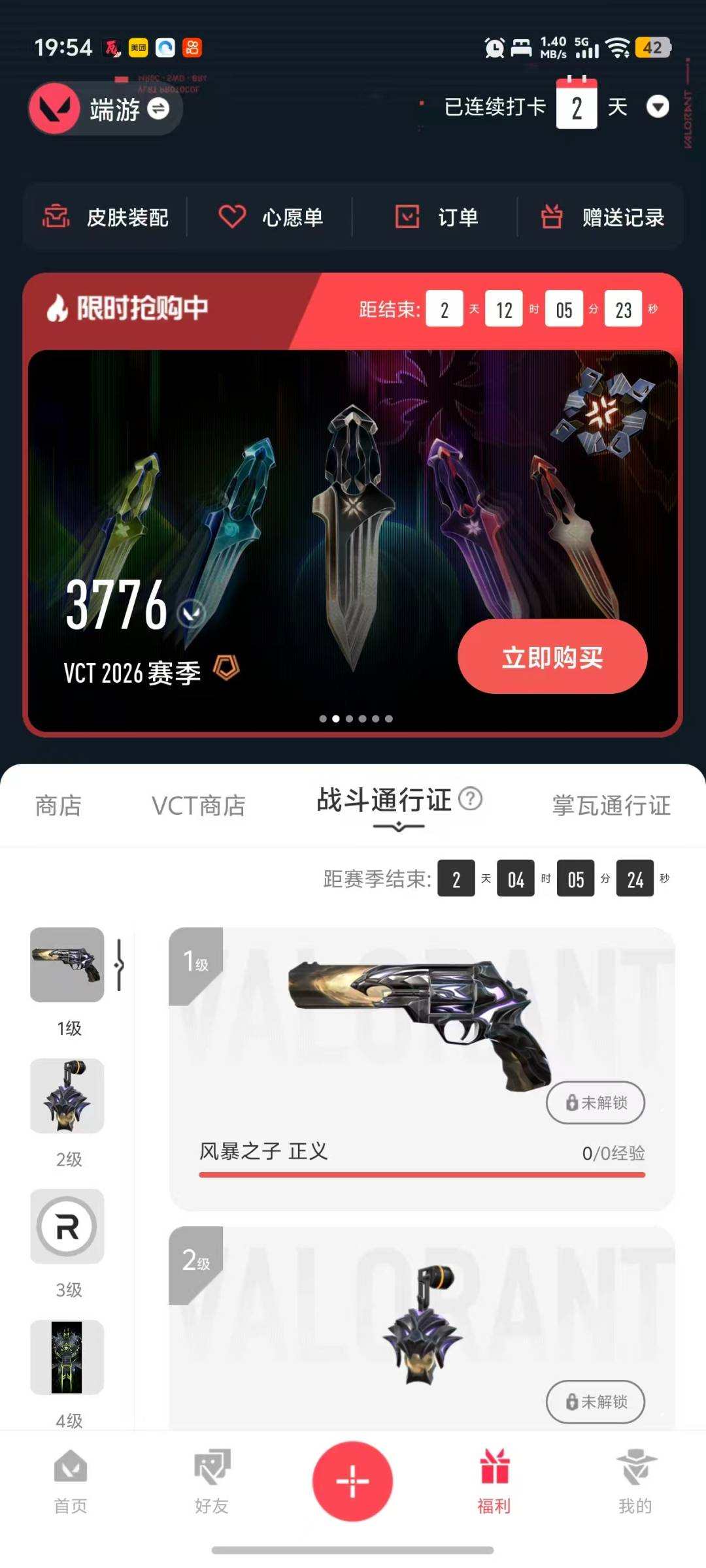This screenshot has height=1568, width=706.
Task: Click 未解锁 on the level 1 pistol
Action: point(596,1102)
